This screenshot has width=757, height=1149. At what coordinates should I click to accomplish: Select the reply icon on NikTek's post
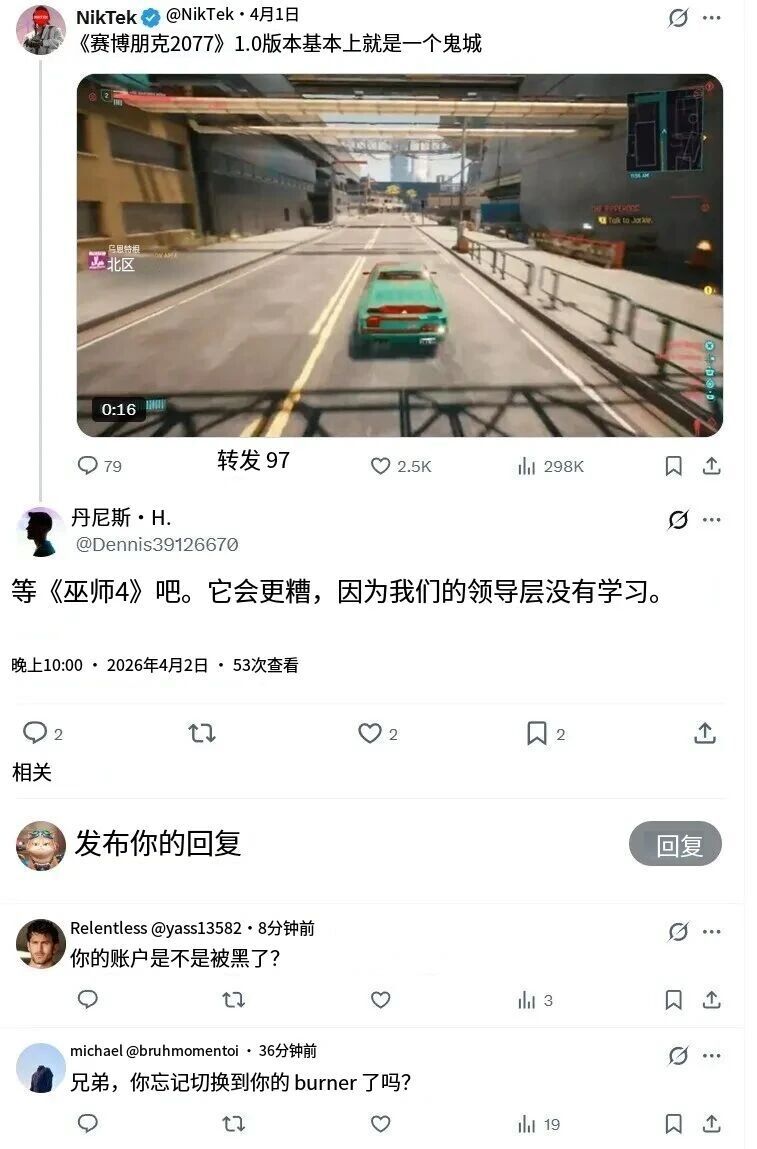(89, 465)
